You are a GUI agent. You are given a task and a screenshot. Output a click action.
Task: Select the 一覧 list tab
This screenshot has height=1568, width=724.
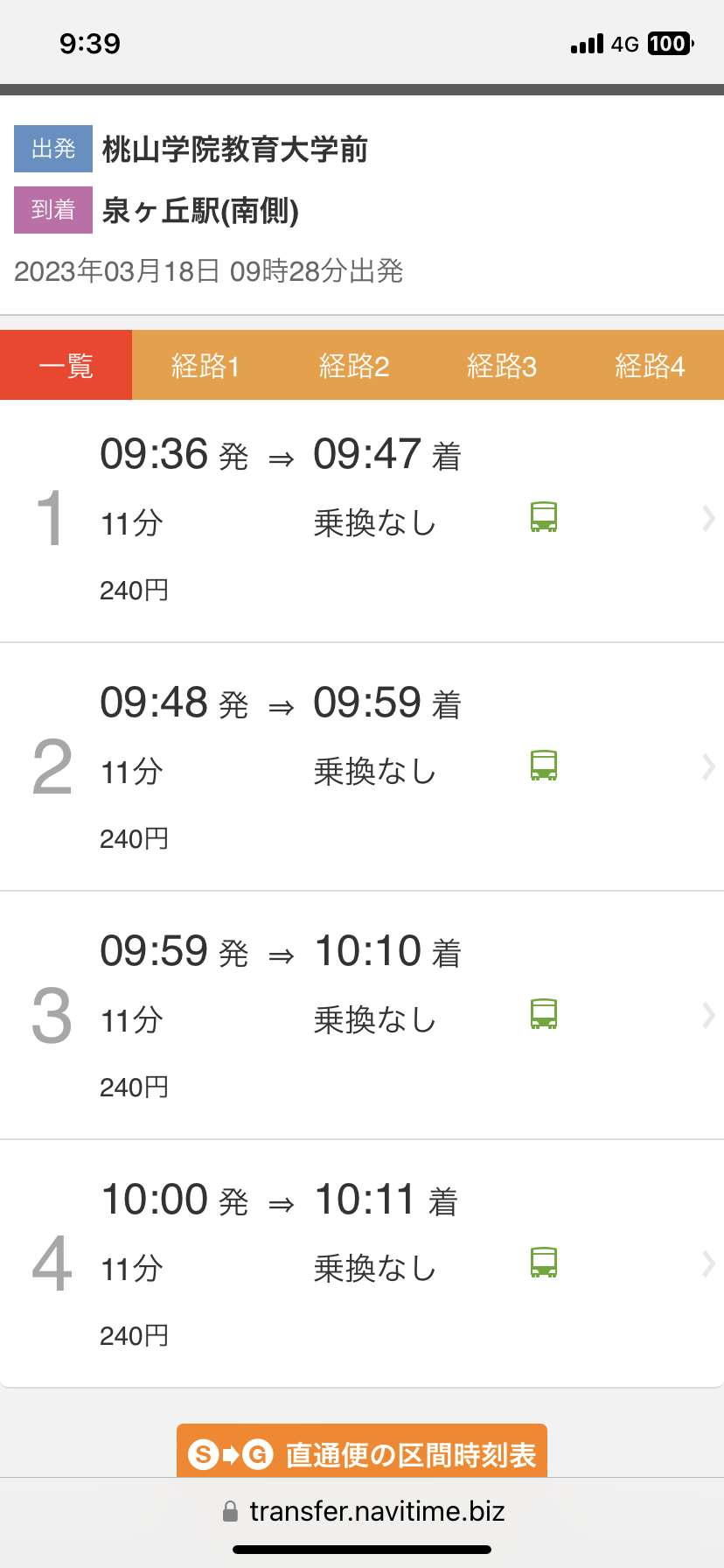coord(66,365)
